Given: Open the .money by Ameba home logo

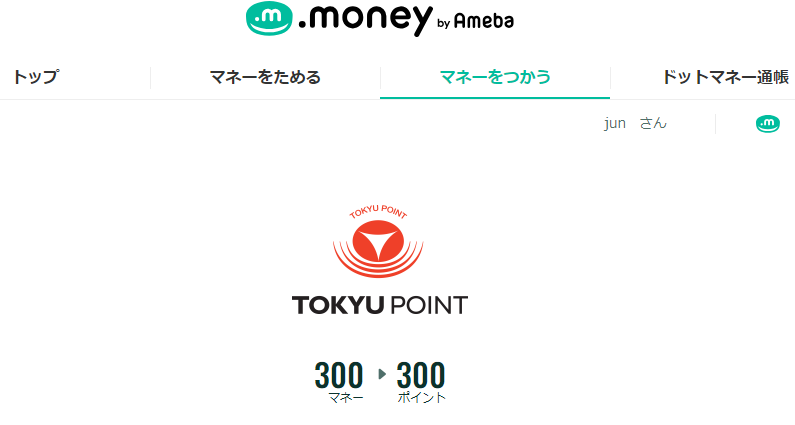Looking at the screenshot, I should pyautogui.click(x=379, y=19).
